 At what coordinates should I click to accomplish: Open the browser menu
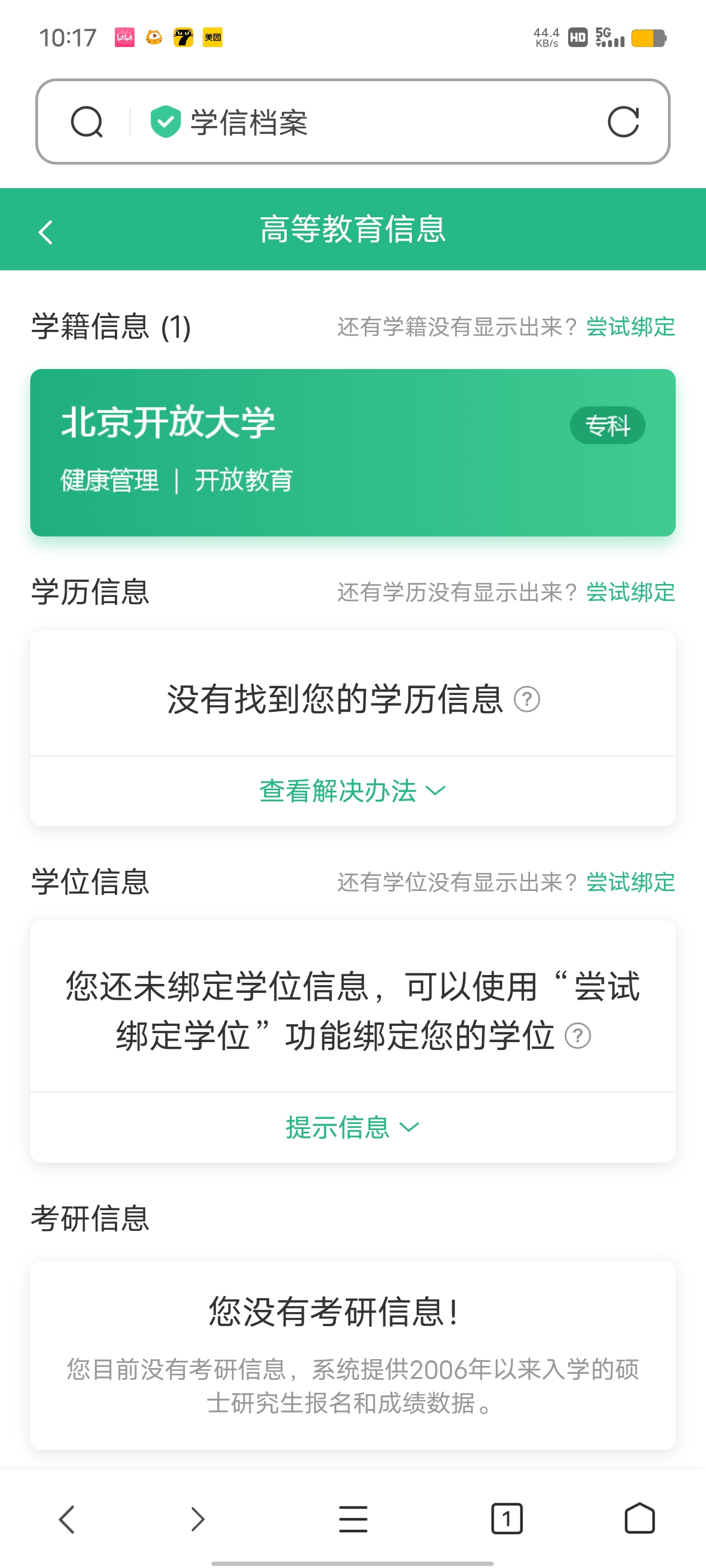coord(352,1519)
